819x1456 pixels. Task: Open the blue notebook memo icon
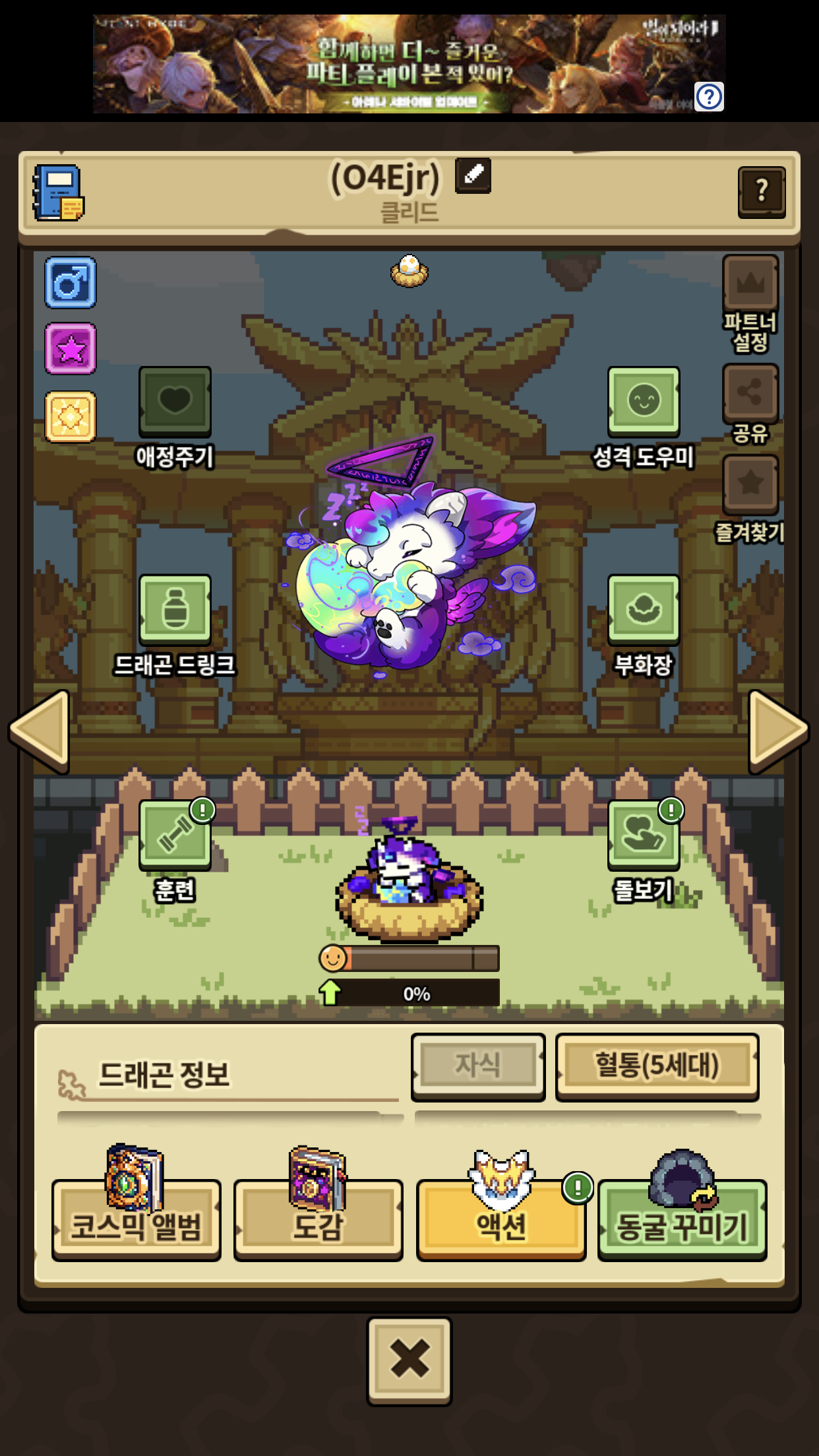pyautogui.click(x=59, y=193)
